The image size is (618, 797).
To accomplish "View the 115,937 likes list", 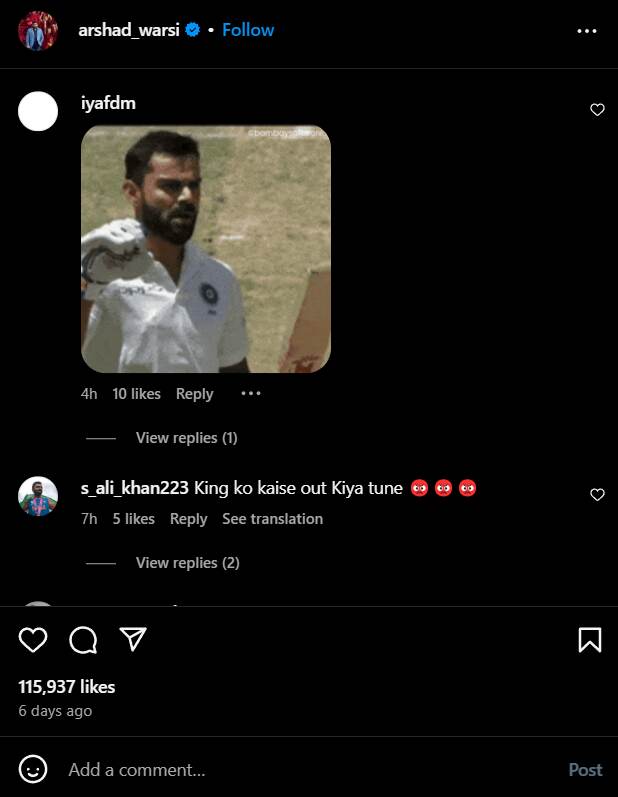I will click(x=67, y=687).
